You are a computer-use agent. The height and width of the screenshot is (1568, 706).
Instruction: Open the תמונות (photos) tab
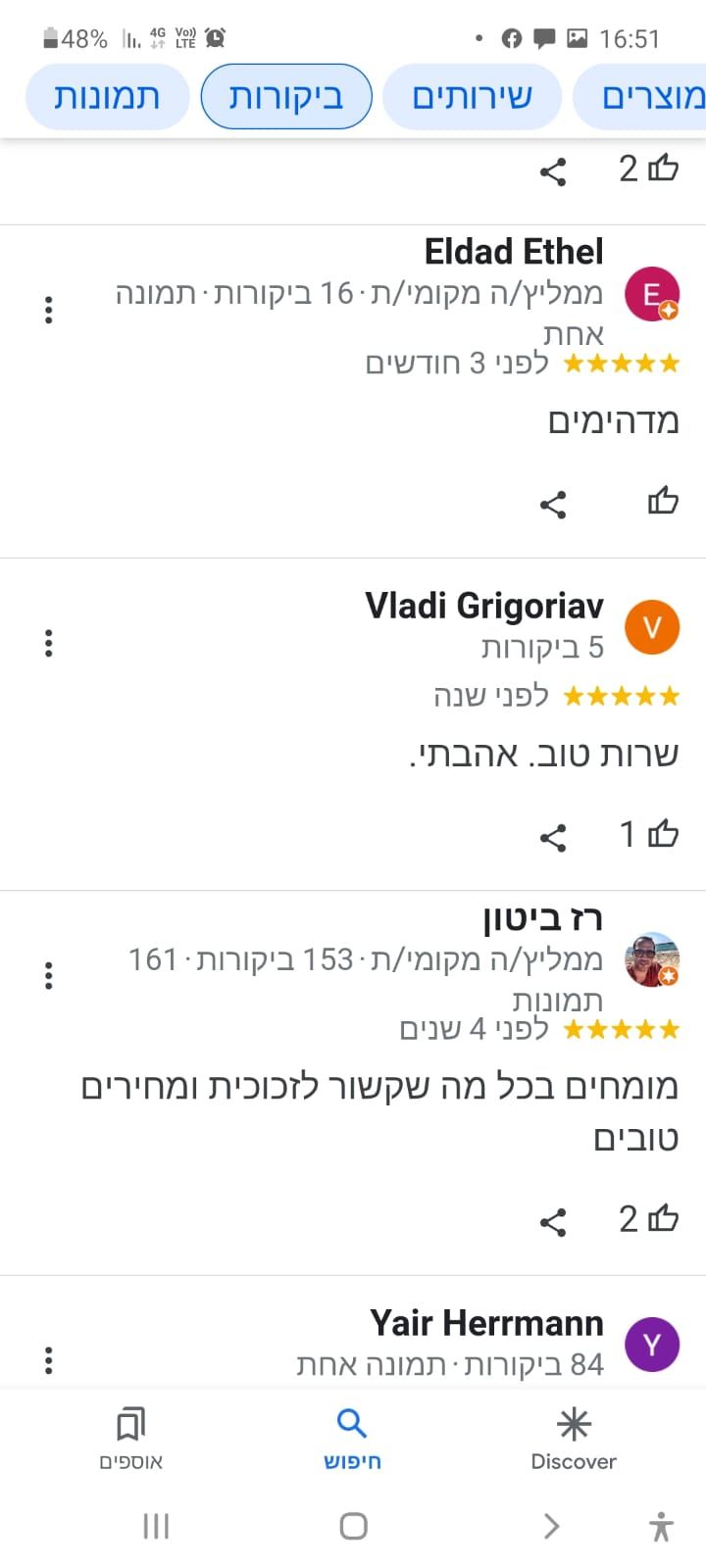coord(107,97)
